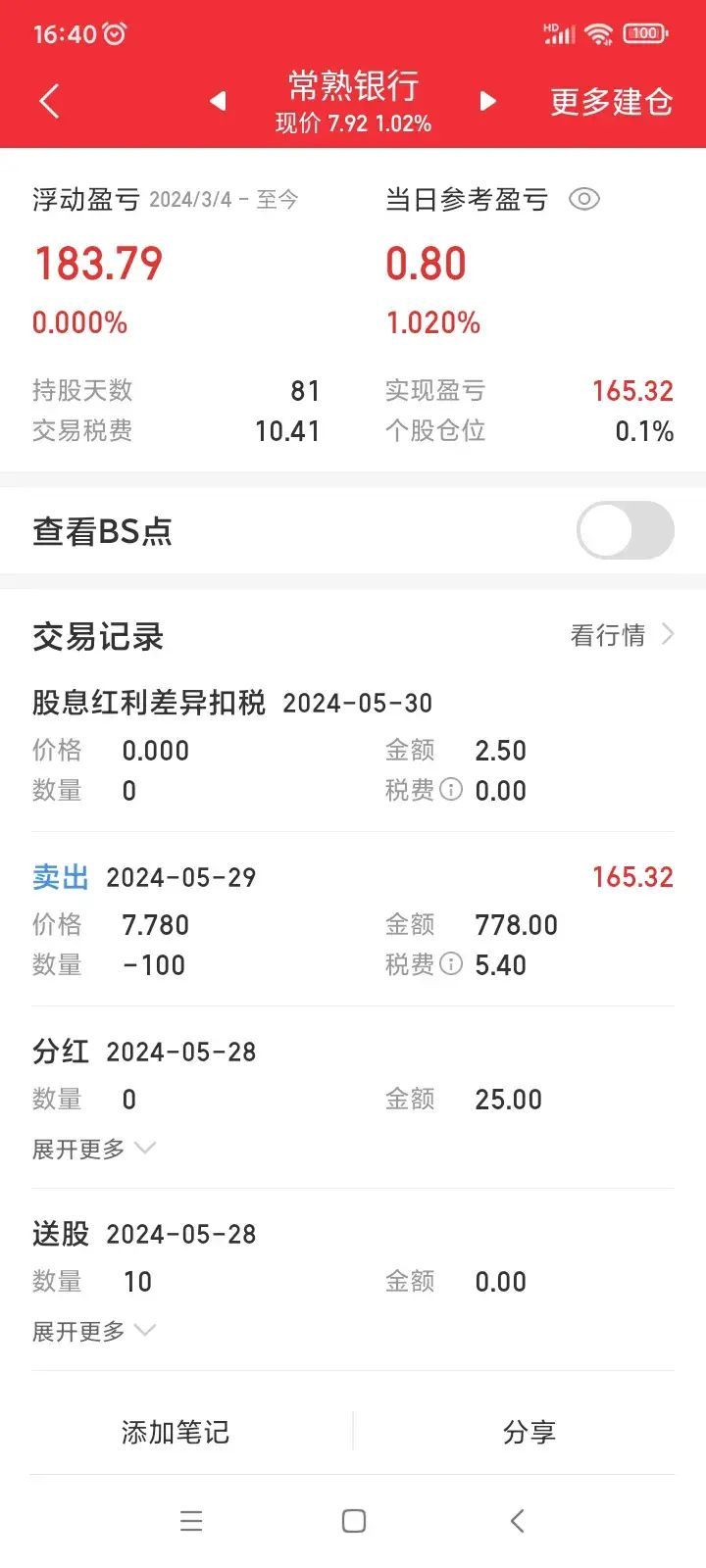
Task: Toggle the eye icon beside 当日参考盈亏
Action: [584, 199]
